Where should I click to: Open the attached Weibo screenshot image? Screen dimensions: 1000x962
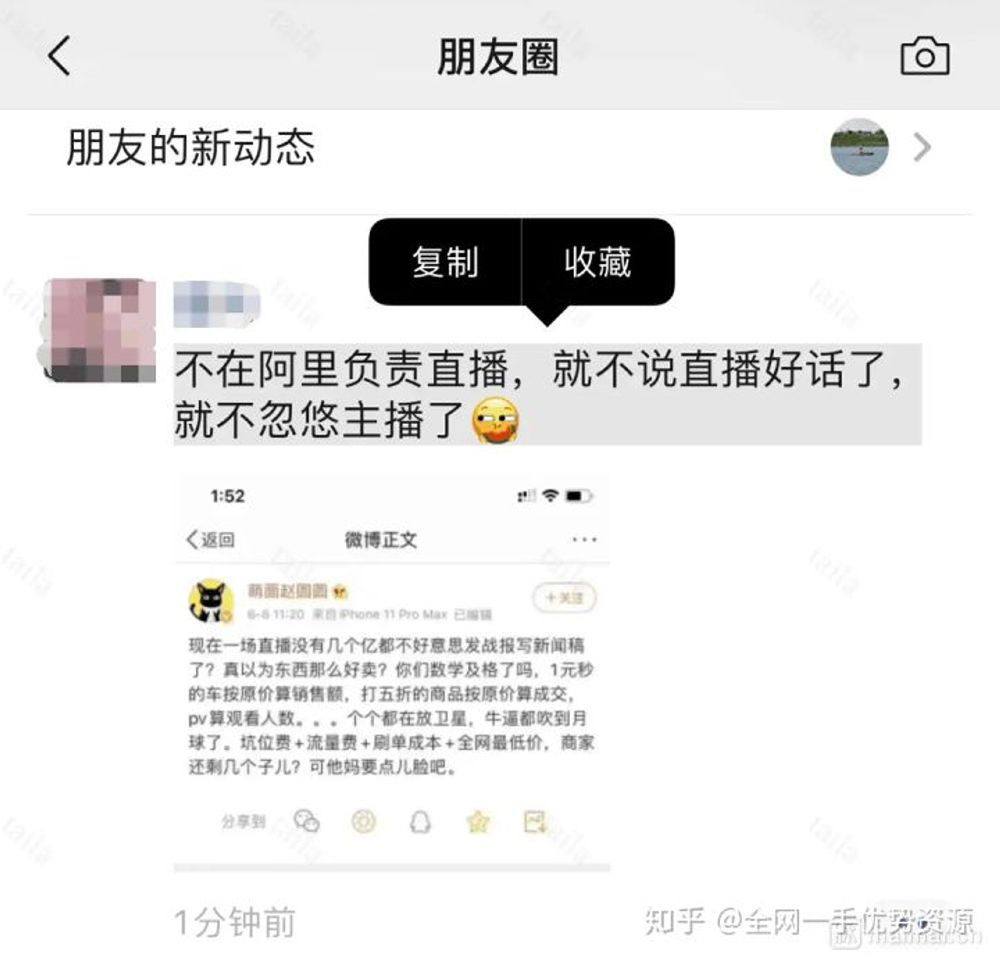pos(391,670)
